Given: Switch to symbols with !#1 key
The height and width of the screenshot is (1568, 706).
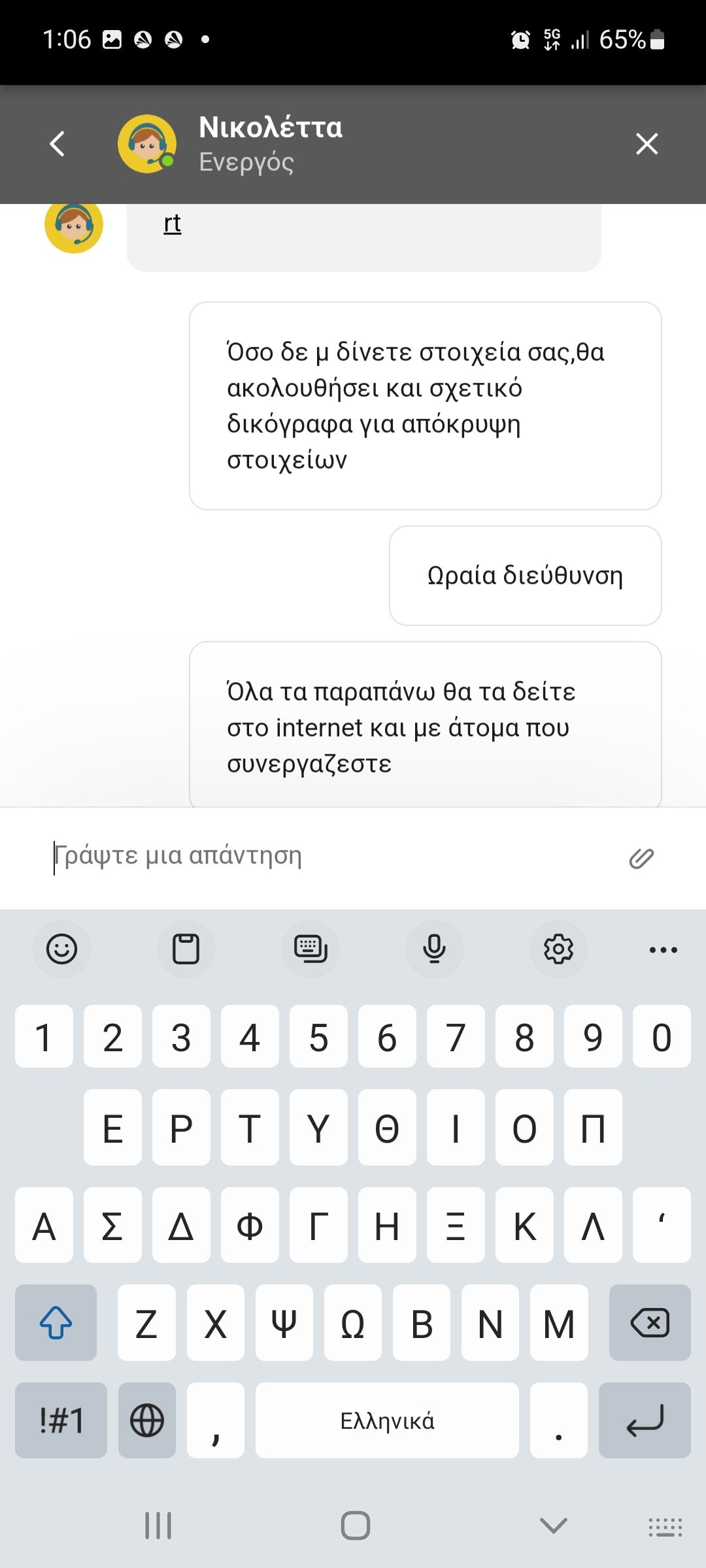Looking at the screenshot, I should coord(61,1420).
